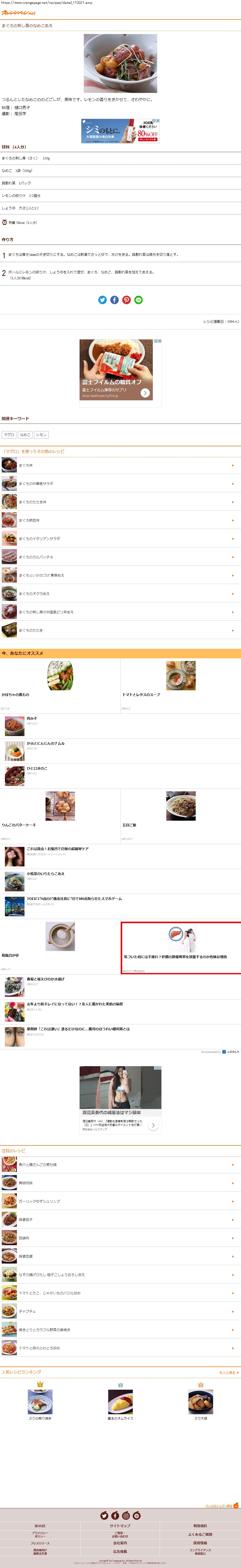241x1568 pixels.
Task: Choose the レモン keyword chip
Action: coord(41,435)
